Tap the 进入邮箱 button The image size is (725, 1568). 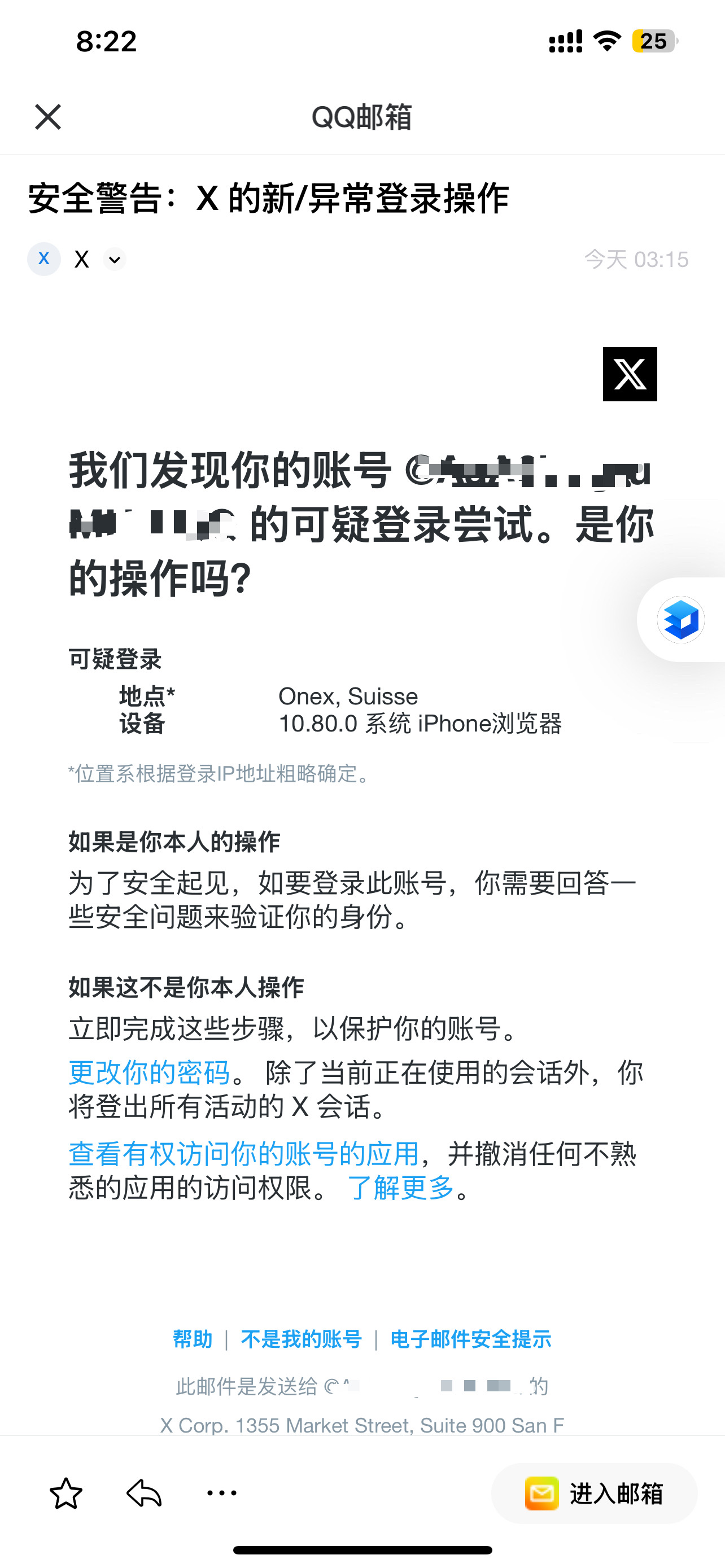tap(594, 1493)
